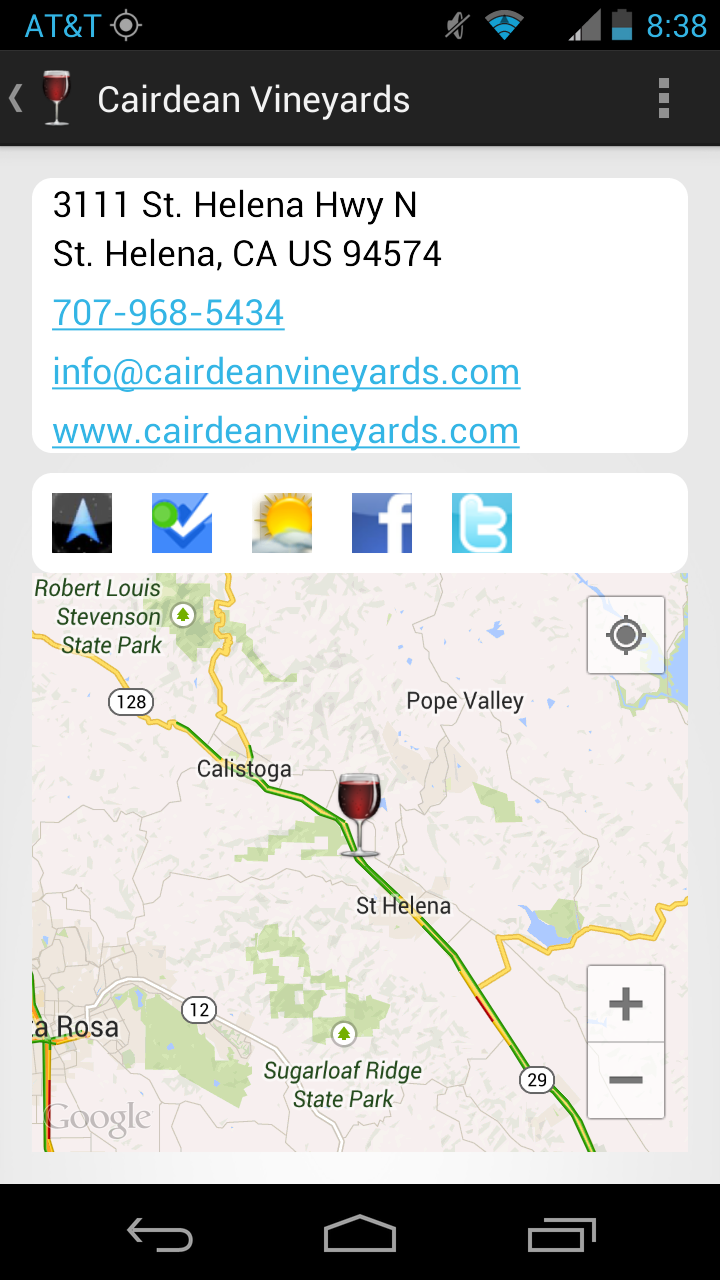
Task: Email info@cairdeanvineyards.com
Action: click(286, 372)
